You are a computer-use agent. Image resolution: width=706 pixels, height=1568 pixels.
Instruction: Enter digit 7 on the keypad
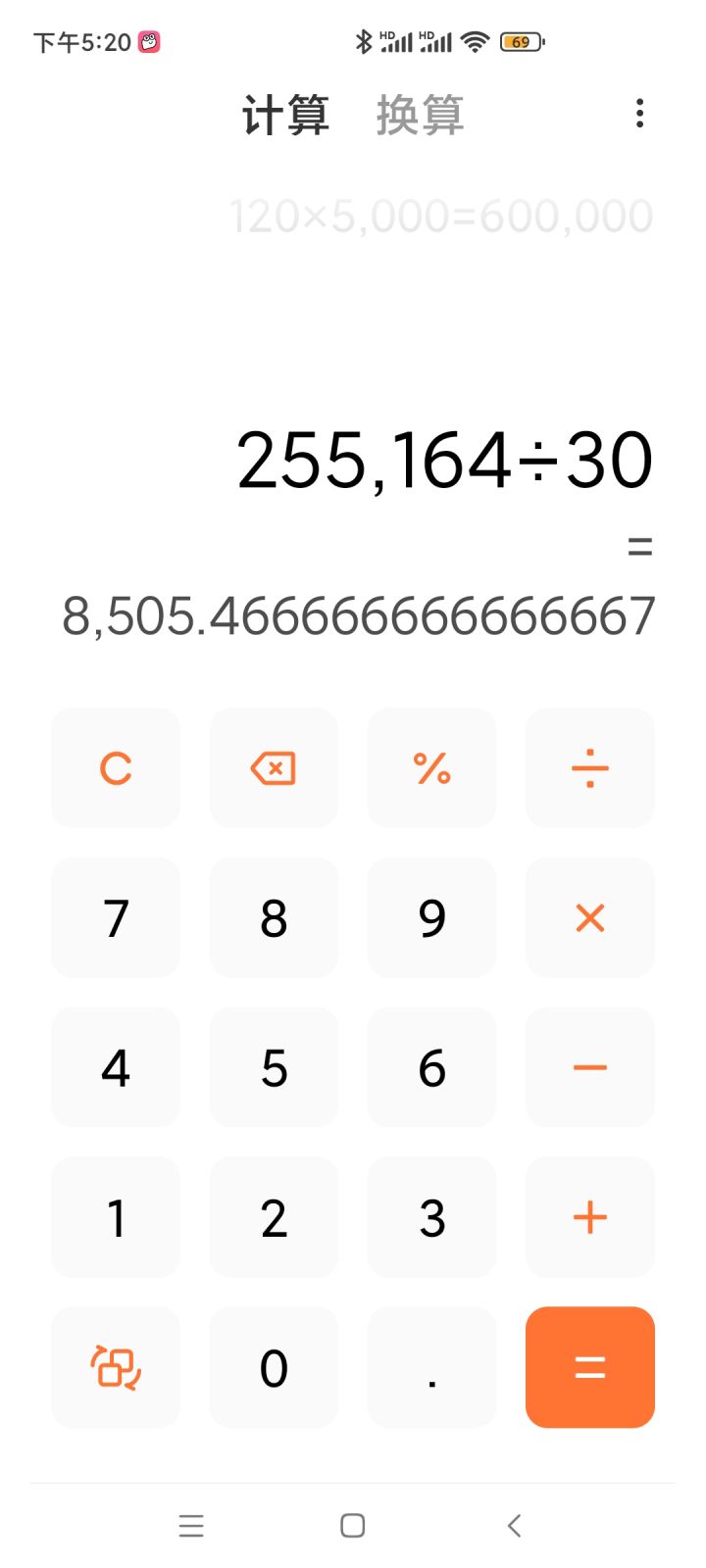click(x=116, y=918)
